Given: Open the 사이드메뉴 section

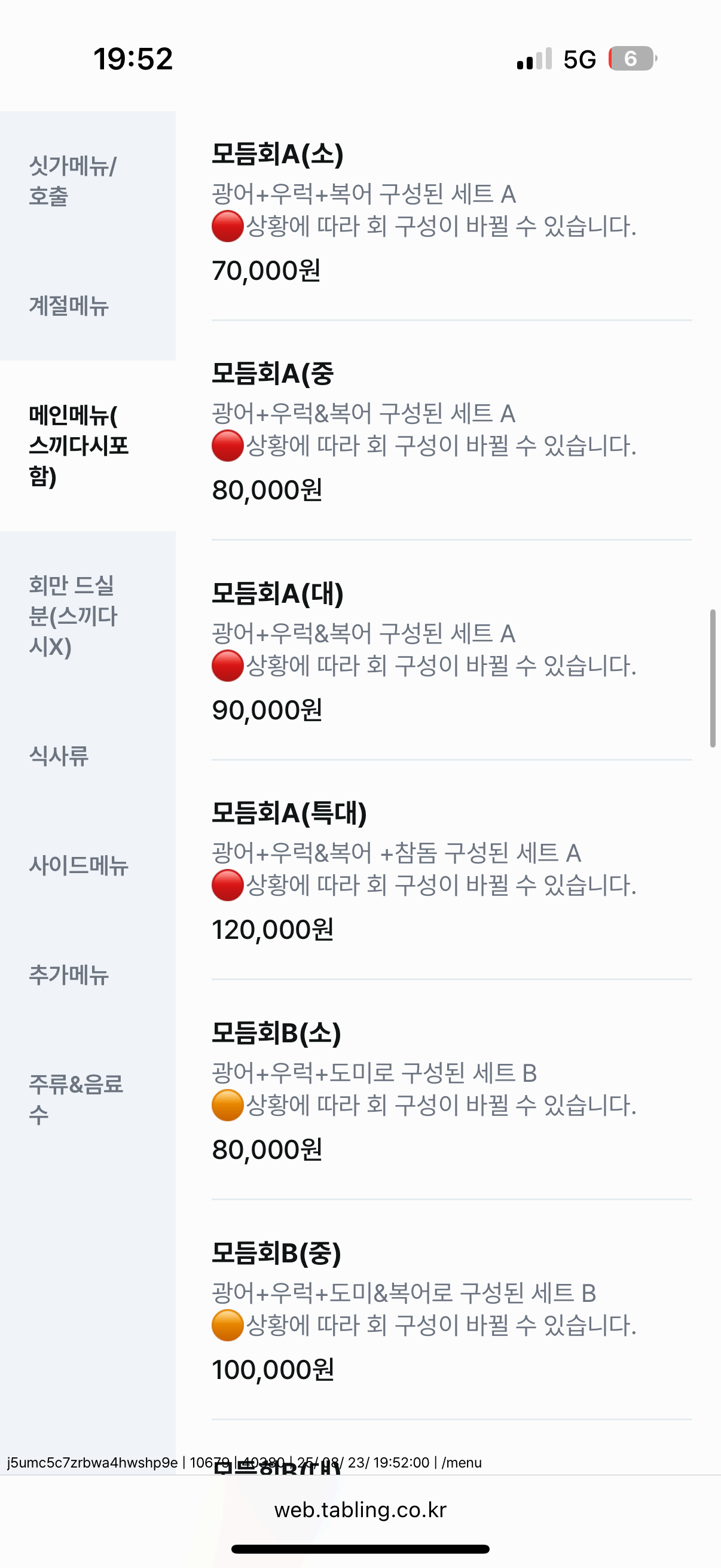Looking at the screenshot, I should tap(78, 866).
